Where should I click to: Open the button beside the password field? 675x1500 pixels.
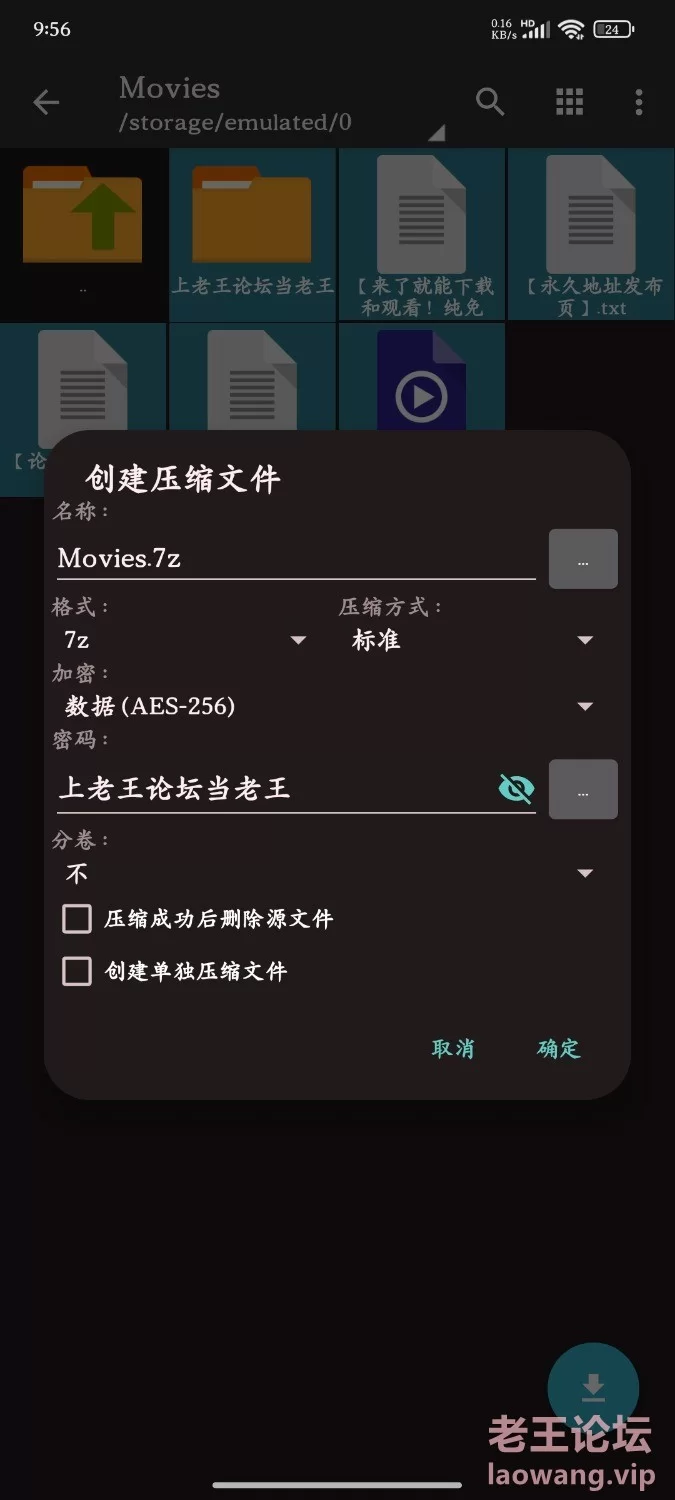tap(583, 790)
